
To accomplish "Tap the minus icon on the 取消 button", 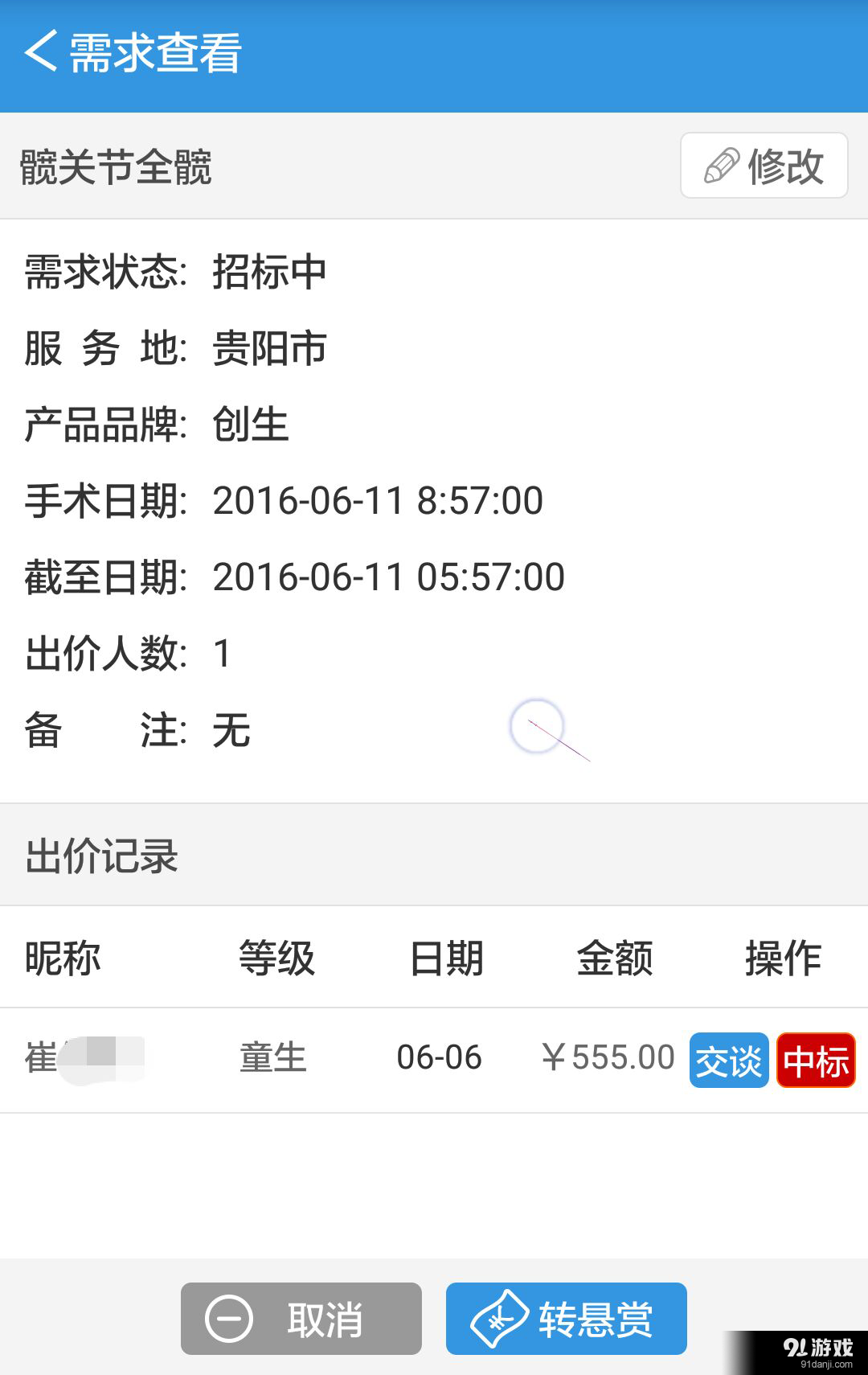I will 228,1319.
